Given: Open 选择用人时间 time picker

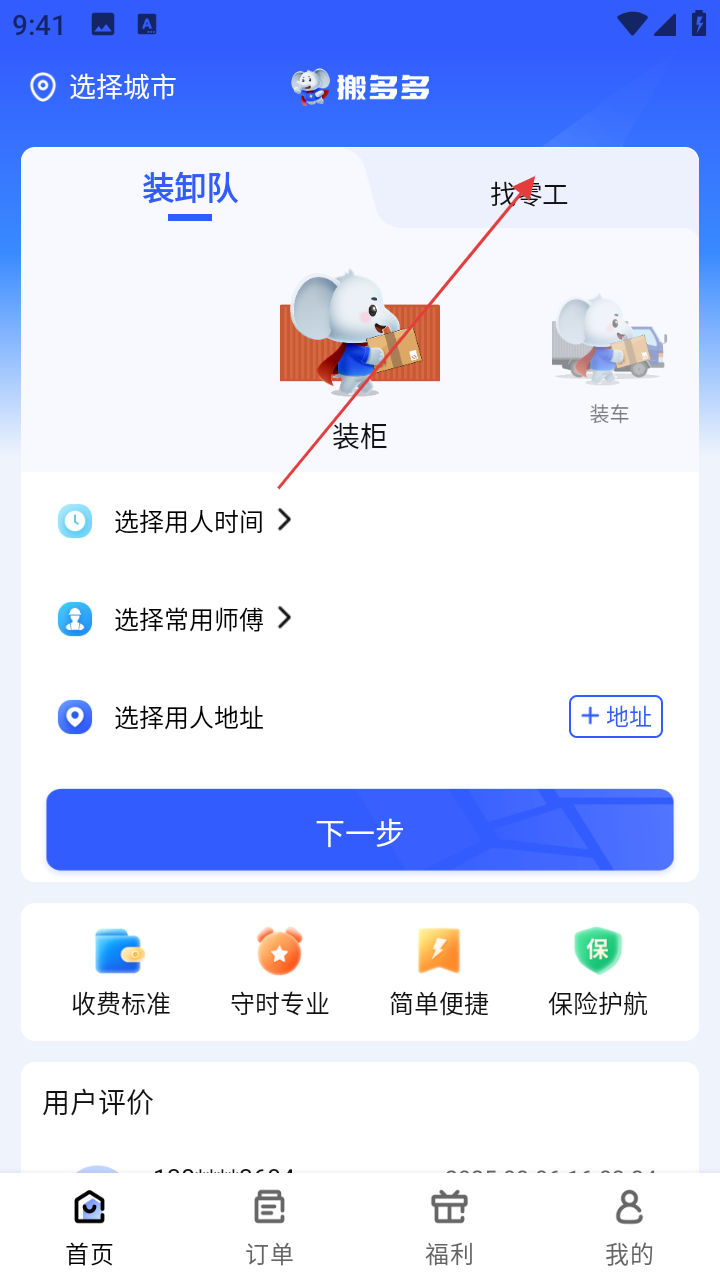Looking at the screenshot, I should (x=190, y=521).
